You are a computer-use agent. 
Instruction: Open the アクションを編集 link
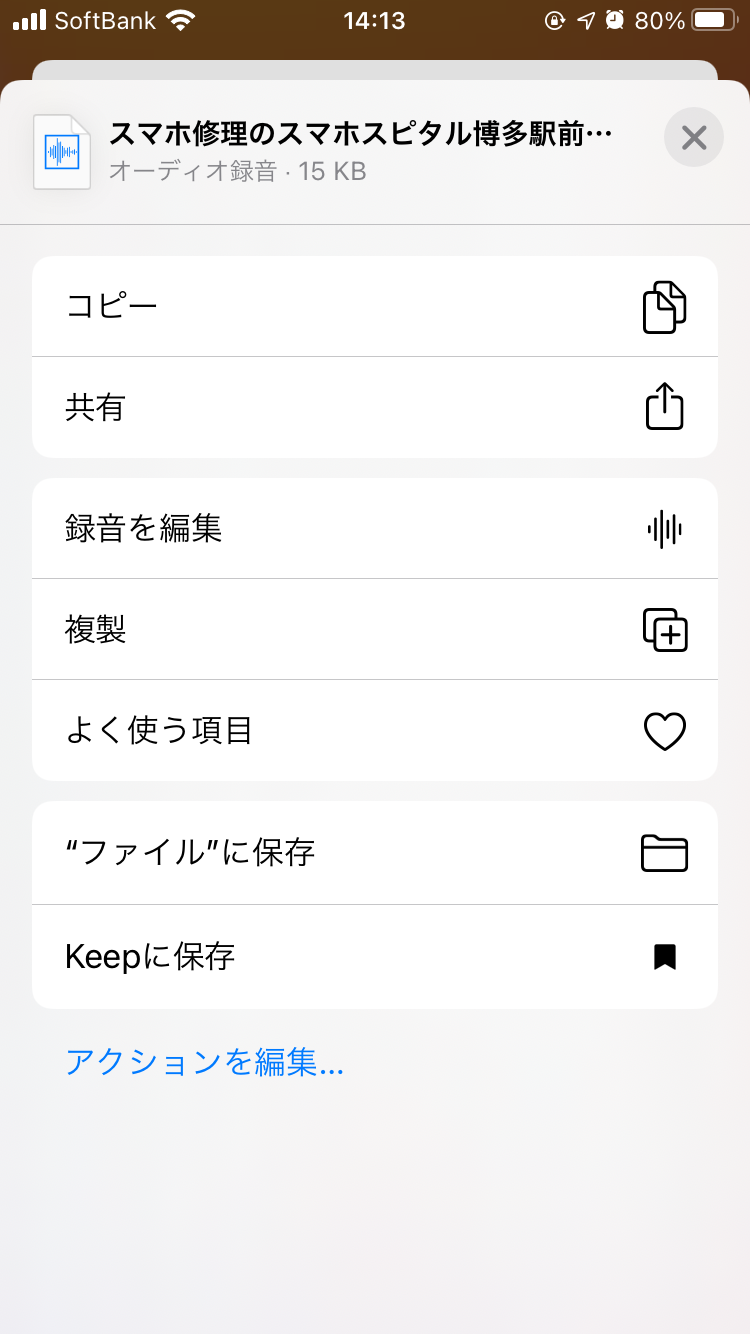(x=204, y=1062)
